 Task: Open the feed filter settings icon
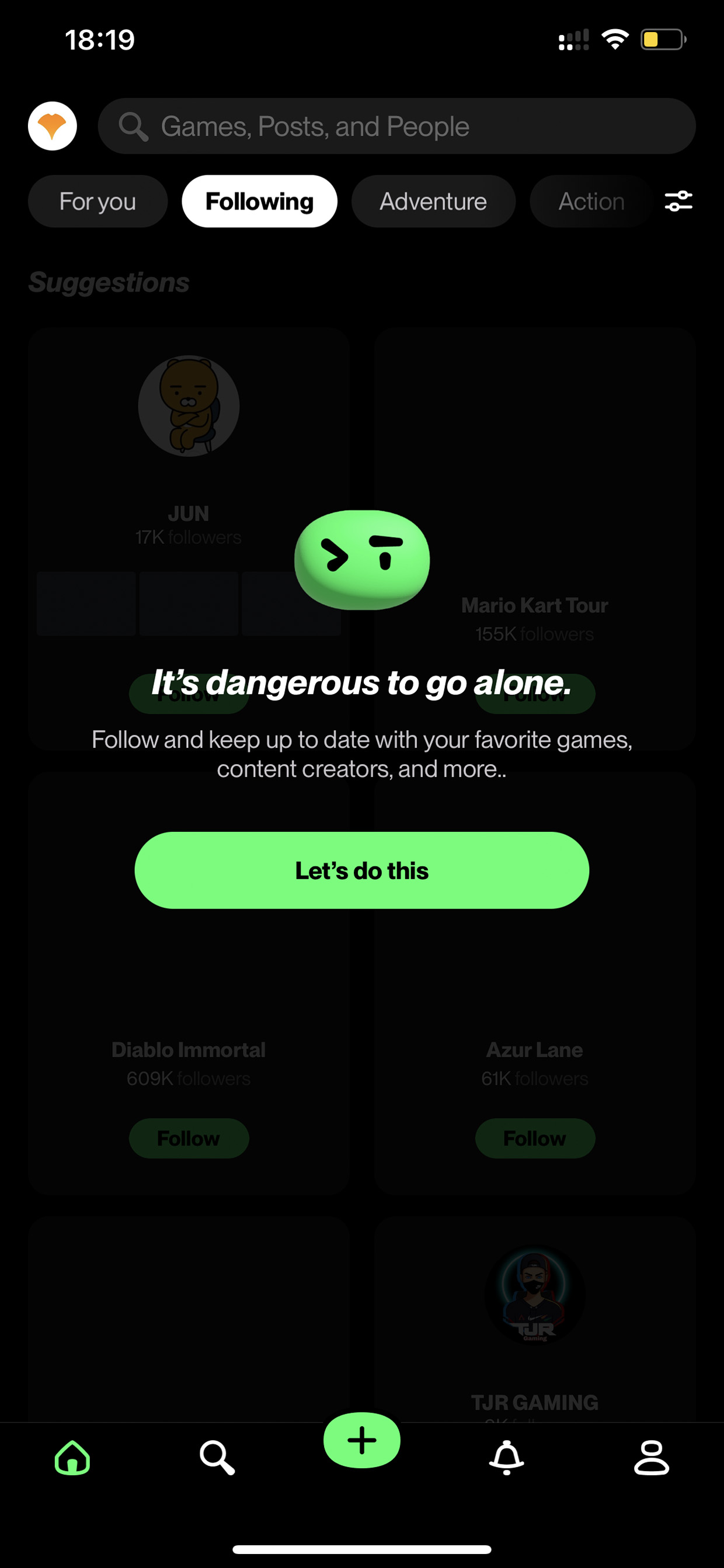pos(678,202)
